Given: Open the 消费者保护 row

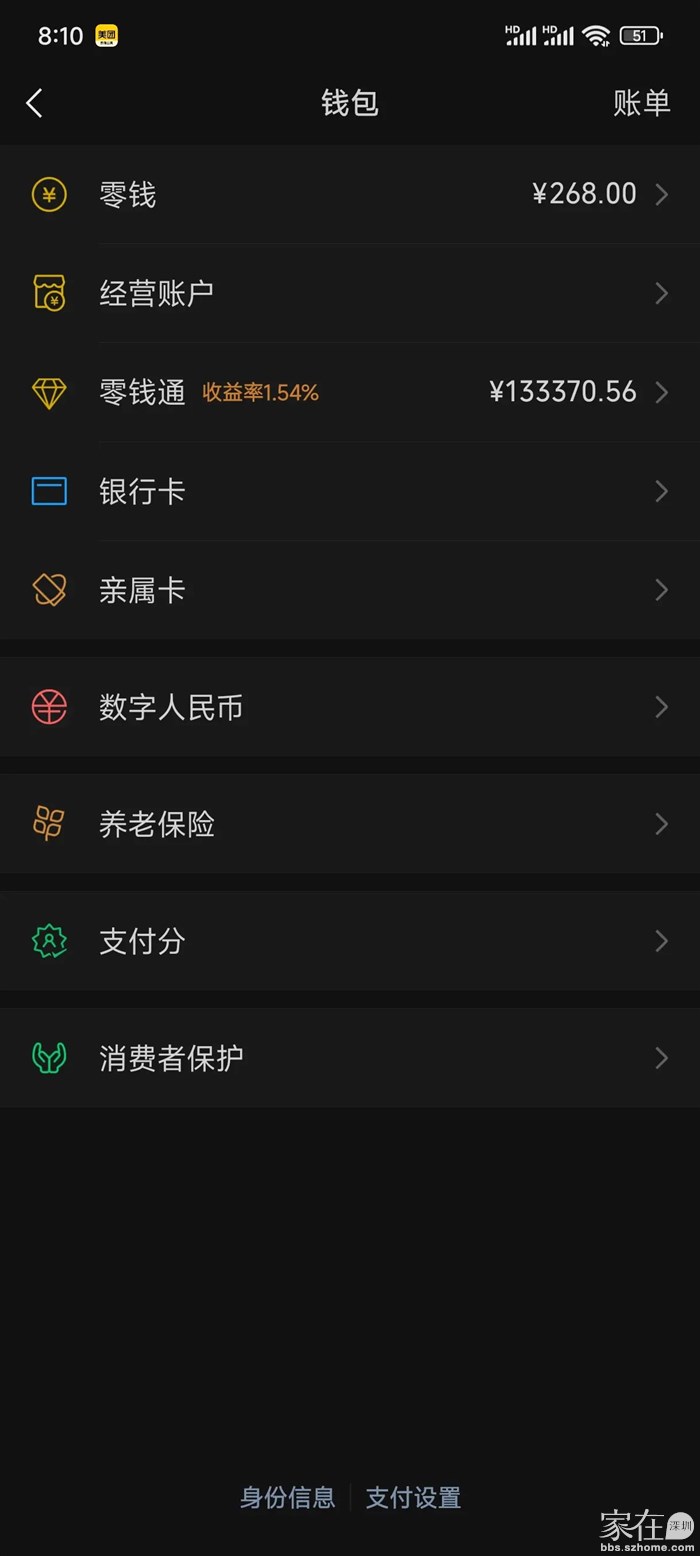Looking at the screenshot, I should click(x=350, y=1058).
